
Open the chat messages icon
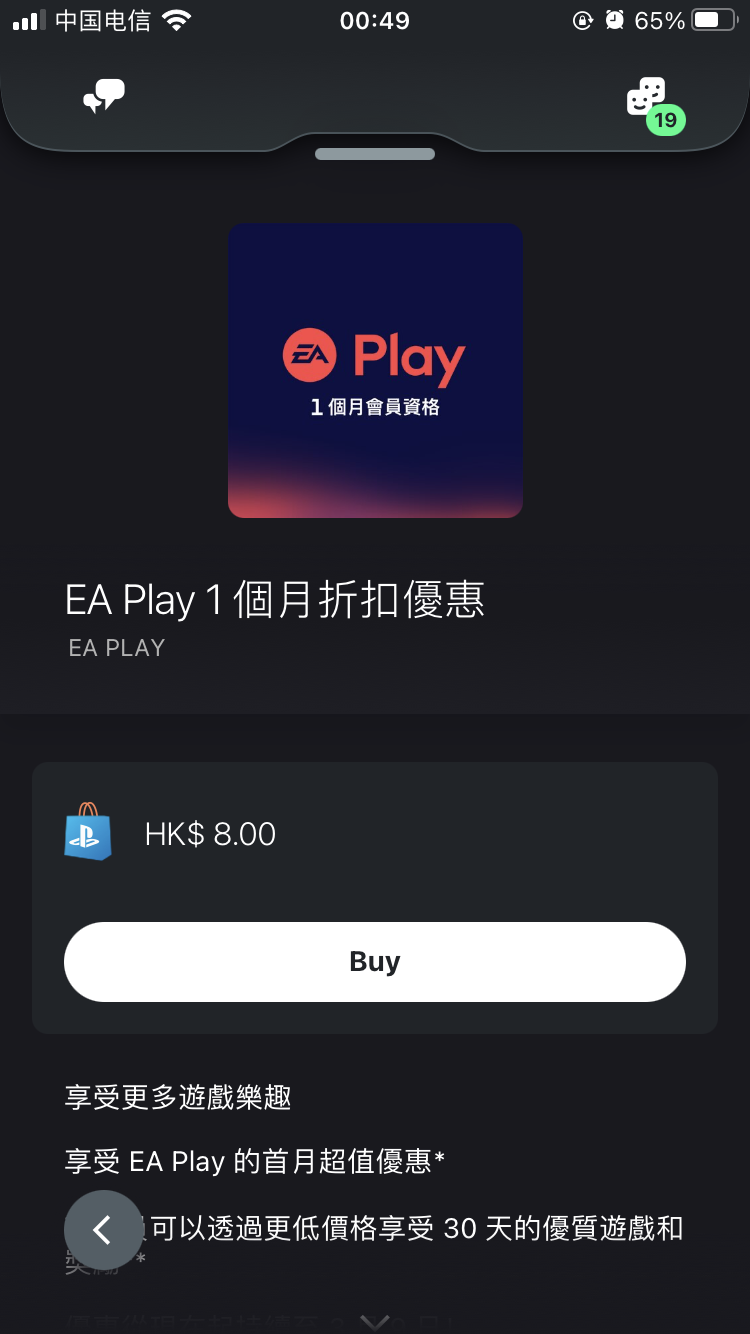104,97
